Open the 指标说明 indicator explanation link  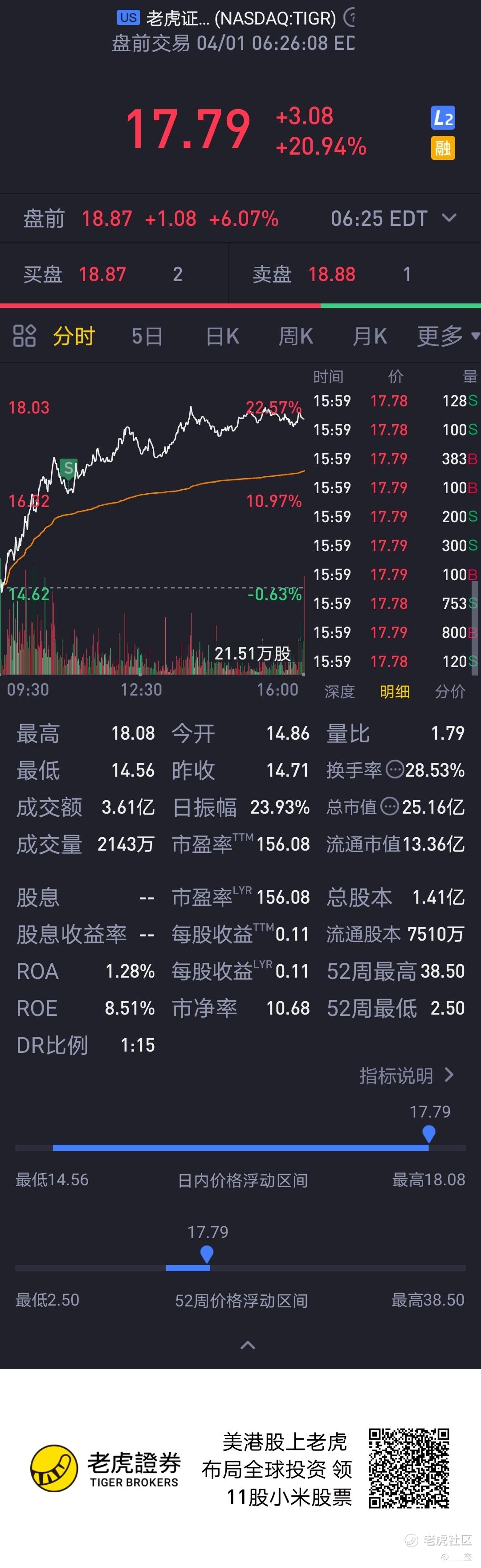pos(406,1076)
